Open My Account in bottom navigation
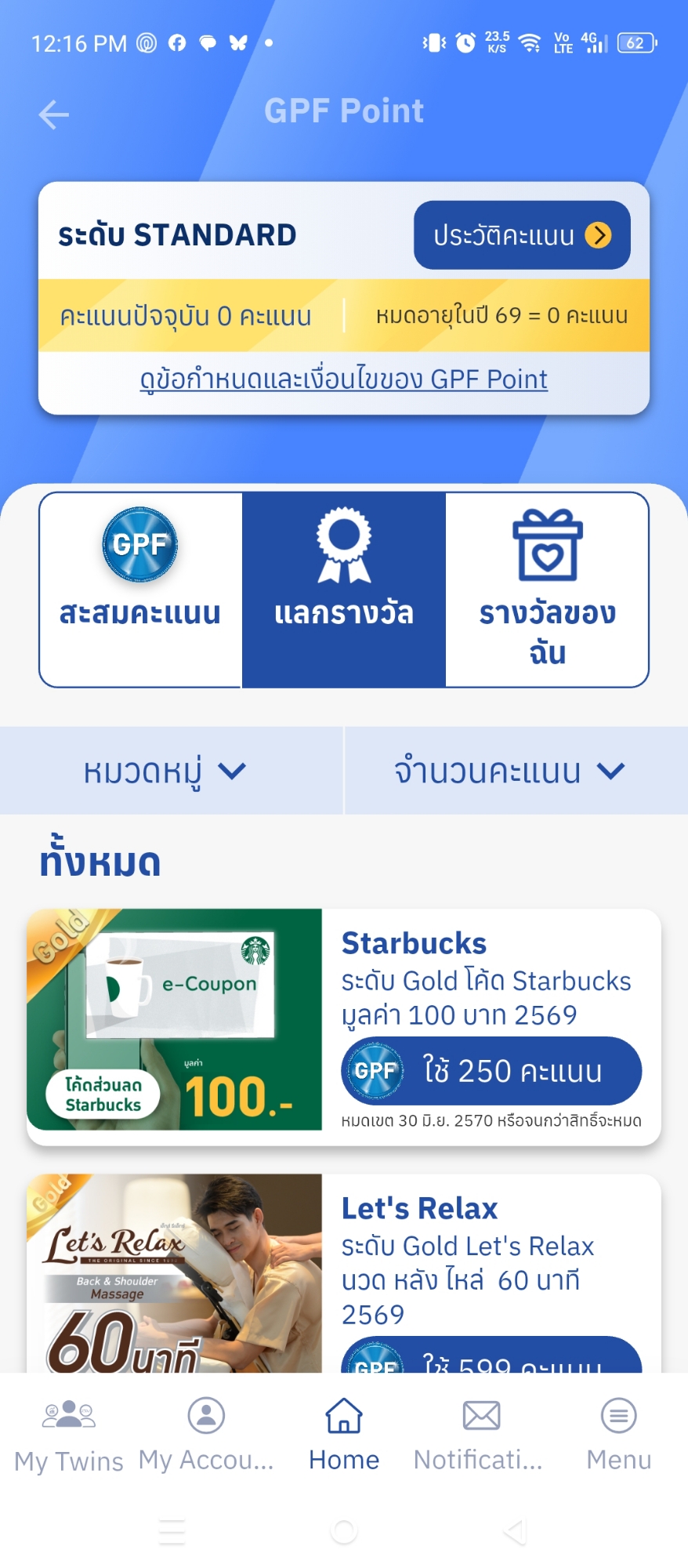Screen dimensions: 688x1568 tap(206, 1435)
